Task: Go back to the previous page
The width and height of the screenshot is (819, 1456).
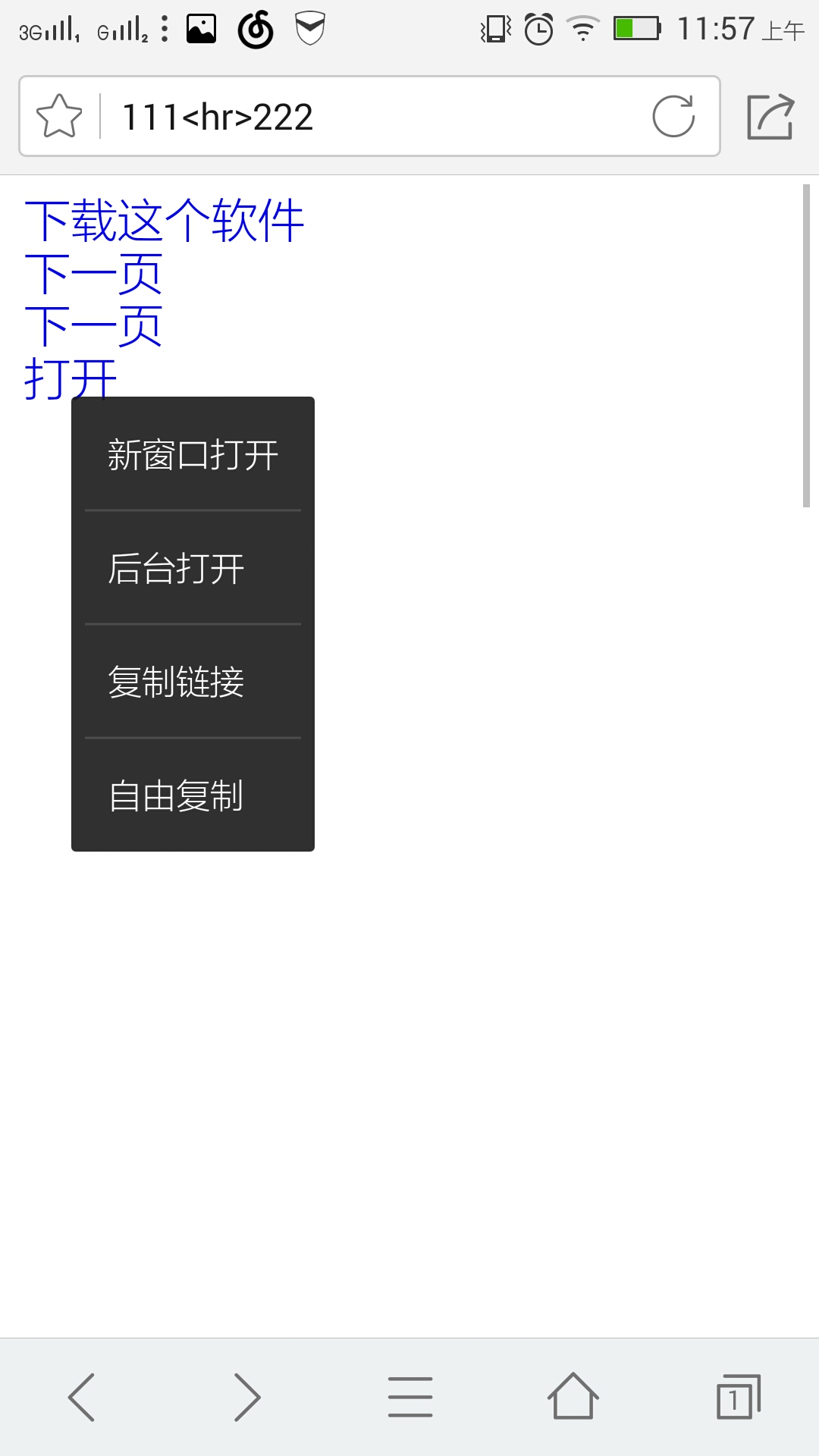Action: click(x=81, y=1397)
